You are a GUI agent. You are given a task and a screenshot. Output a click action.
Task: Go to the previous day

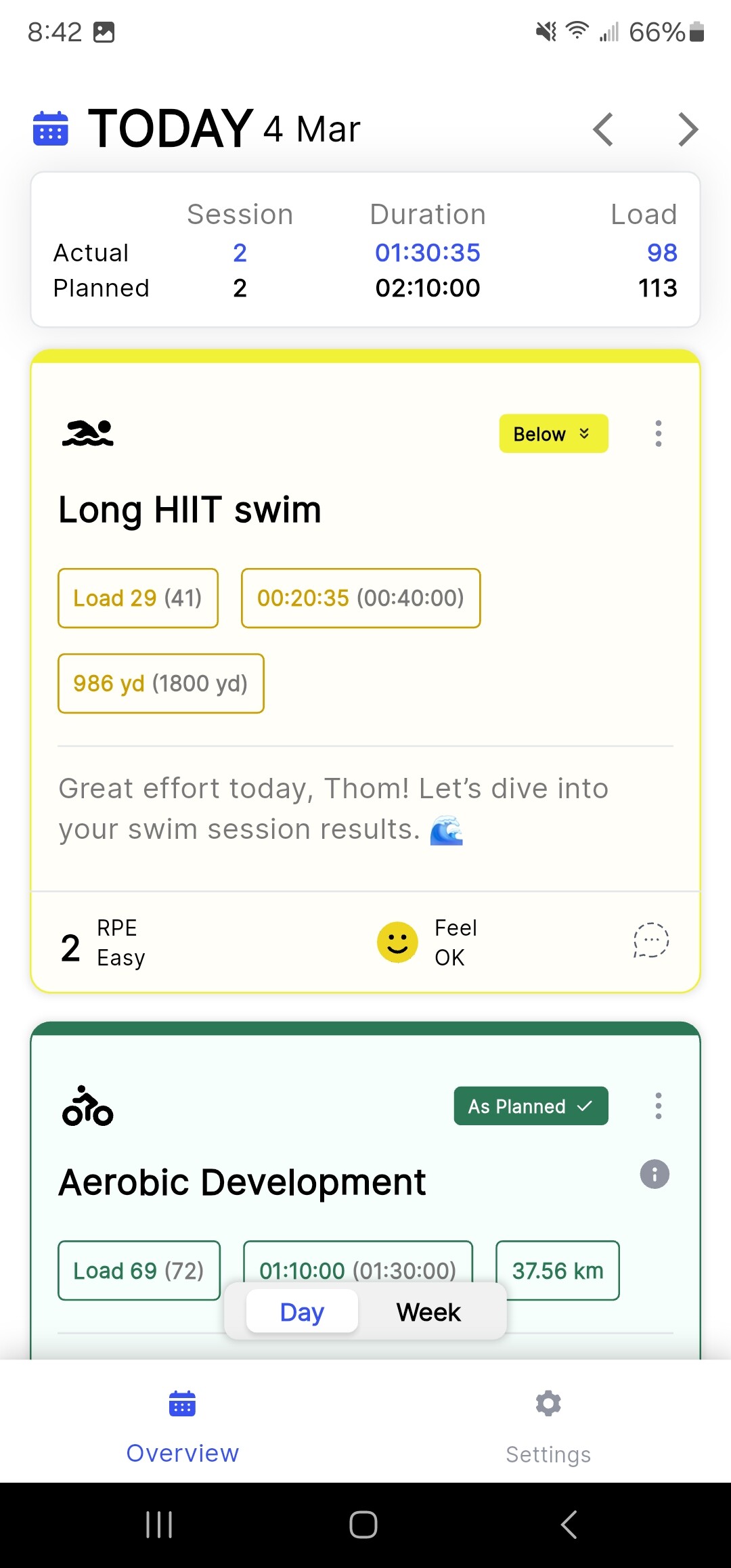(x=602, y=129)
